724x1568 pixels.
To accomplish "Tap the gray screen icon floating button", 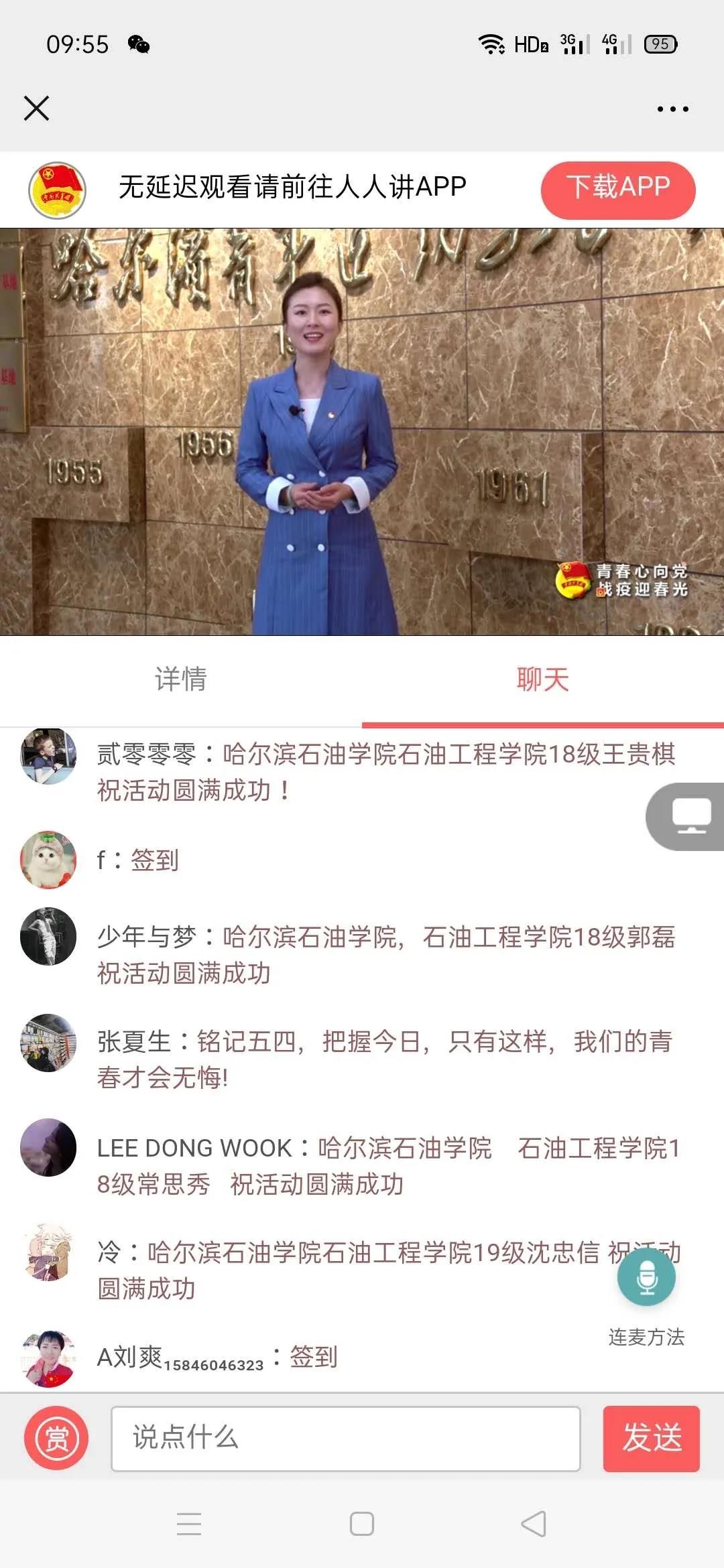I will coord(689,816).
